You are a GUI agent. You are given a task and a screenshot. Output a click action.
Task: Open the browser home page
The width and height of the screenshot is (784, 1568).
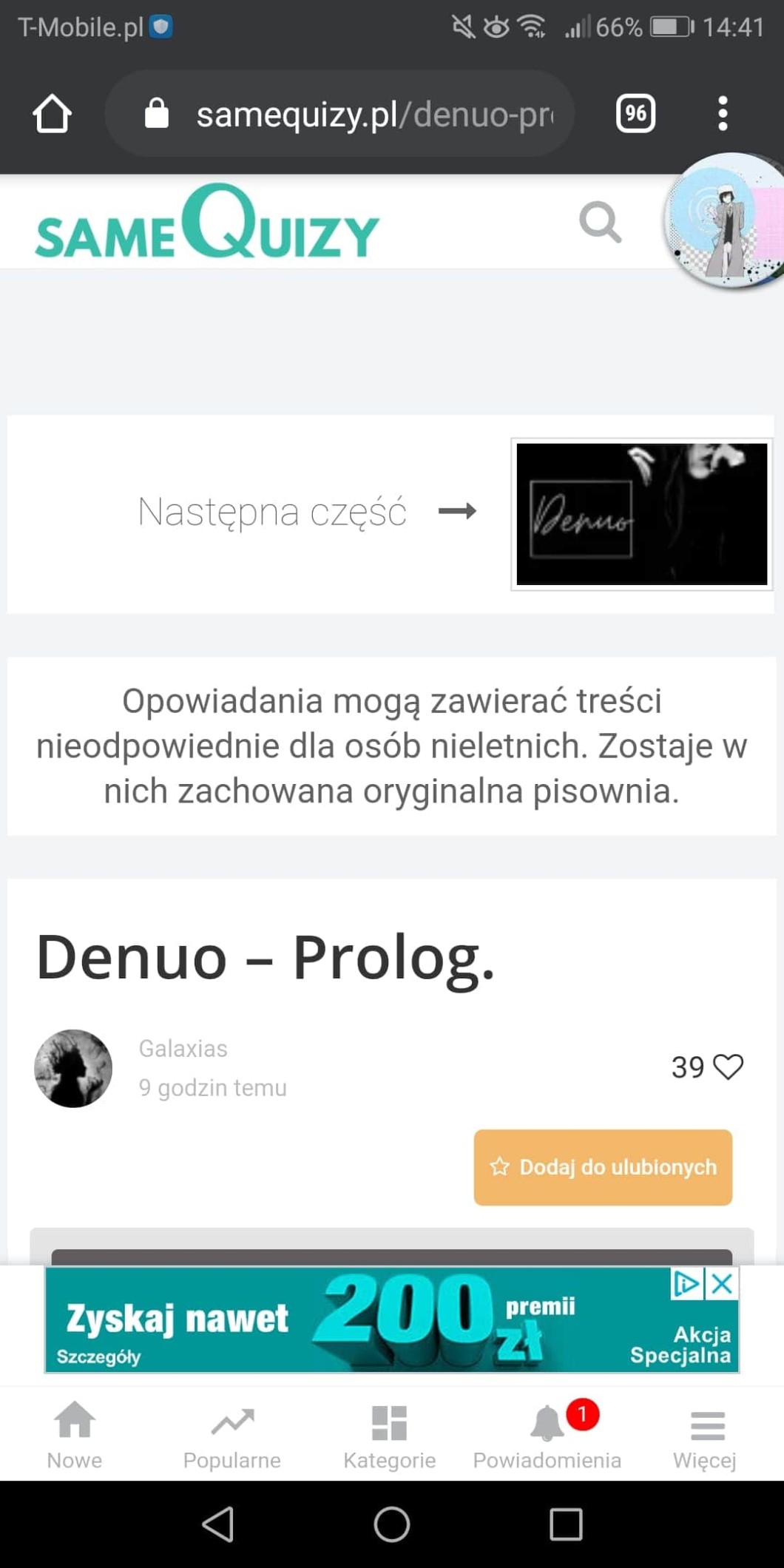pos(52,114)
